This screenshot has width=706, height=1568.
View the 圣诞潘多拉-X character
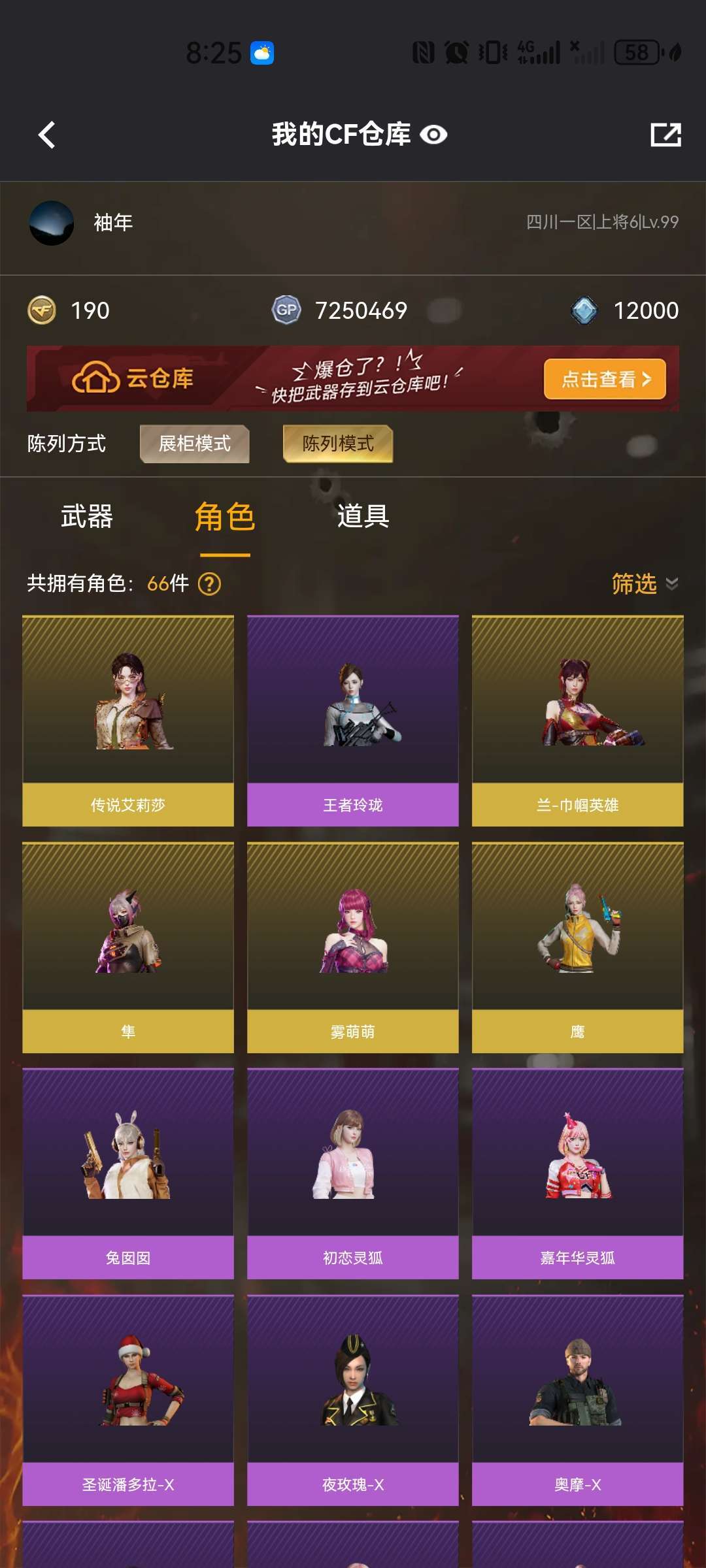coord(128,1400)
